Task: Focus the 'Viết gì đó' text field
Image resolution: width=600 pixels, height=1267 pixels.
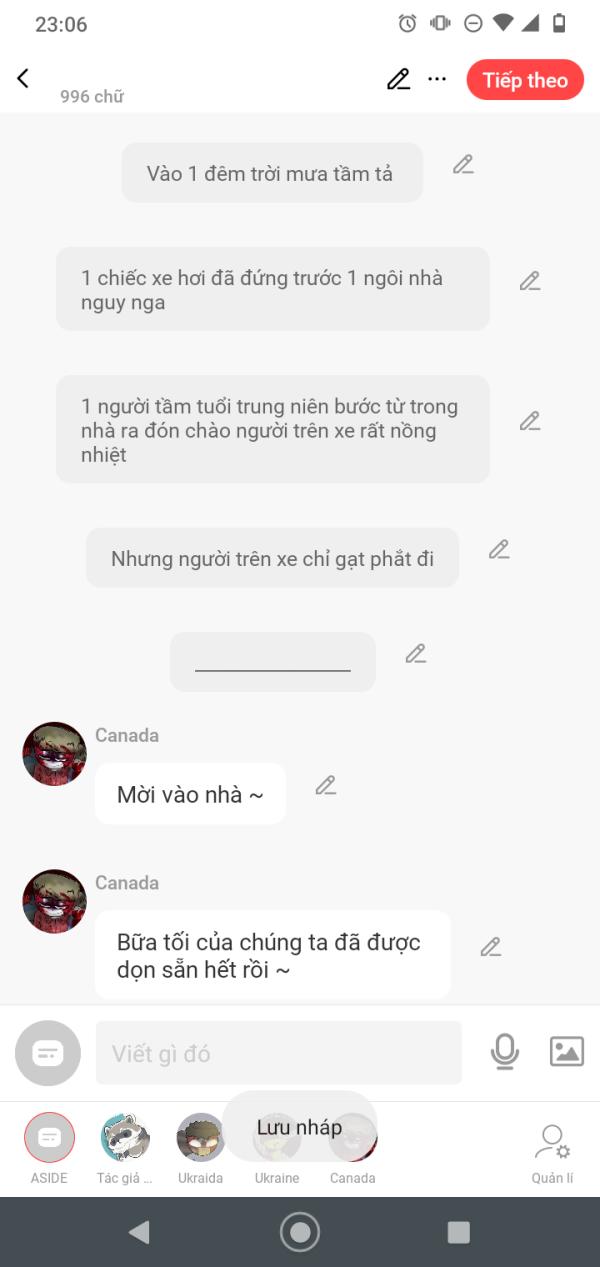Action: coord(279,1053)
